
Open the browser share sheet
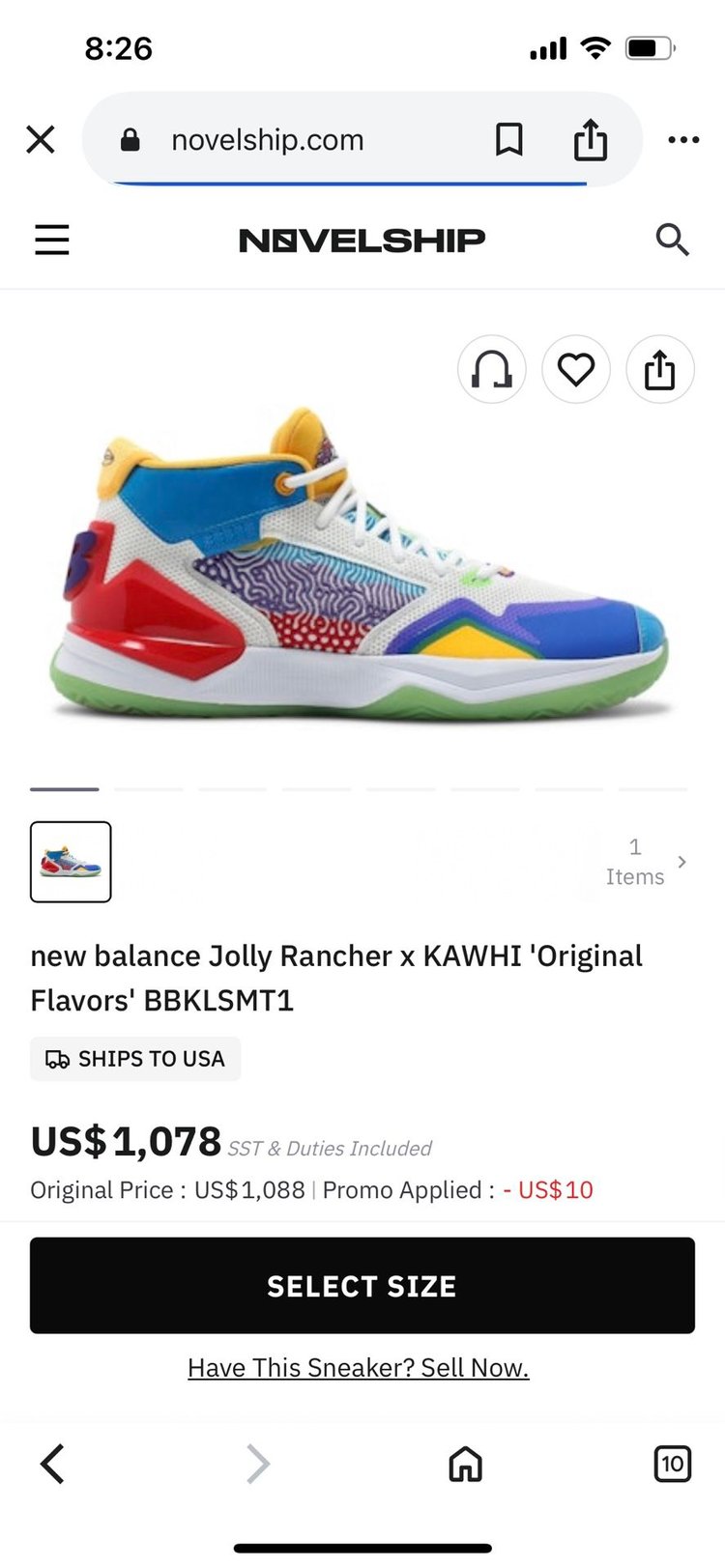[591, 140]
